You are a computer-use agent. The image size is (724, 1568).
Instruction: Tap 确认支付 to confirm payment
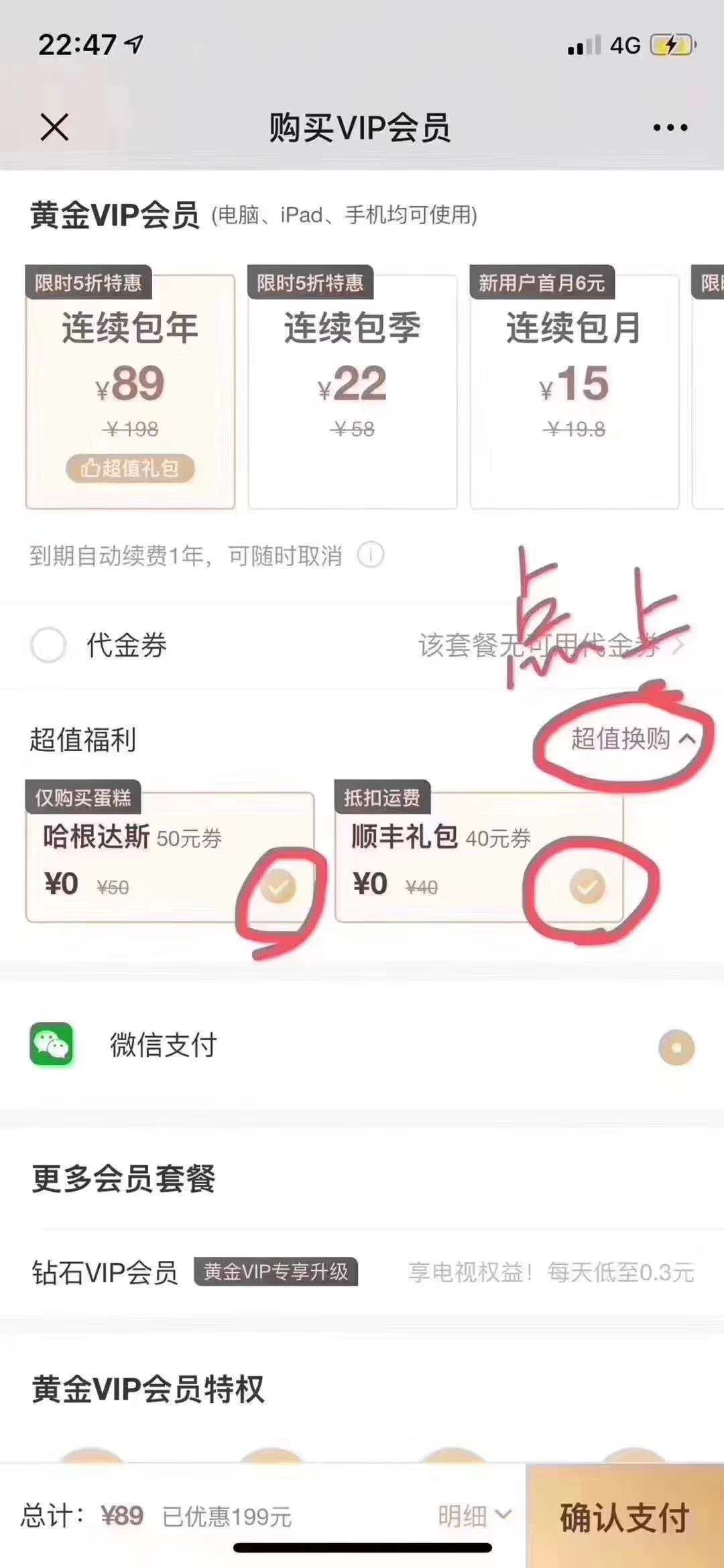[x=624, y=1517]
